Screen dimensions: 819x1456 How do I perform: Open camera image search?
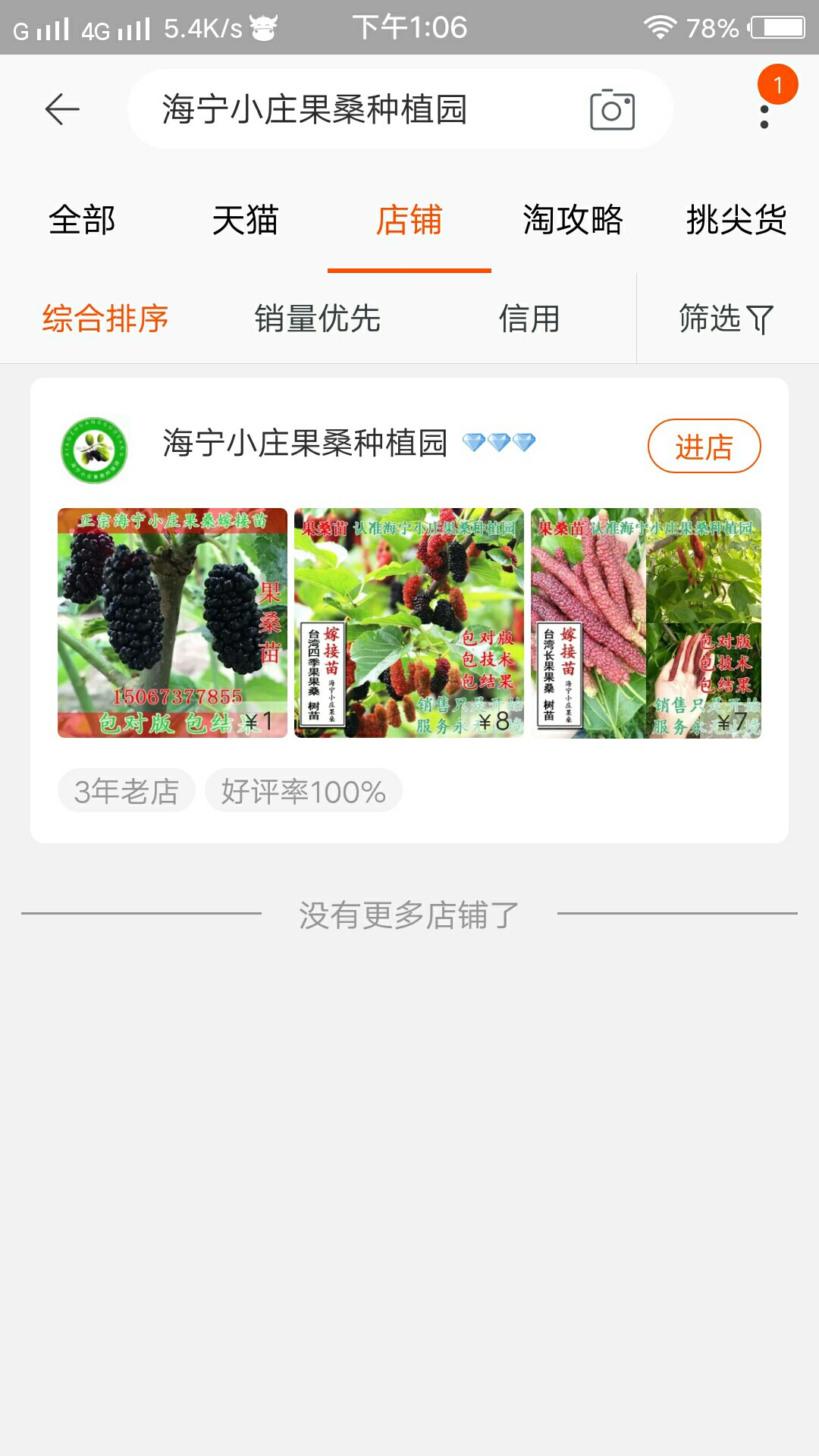click(x=612, y=110)
